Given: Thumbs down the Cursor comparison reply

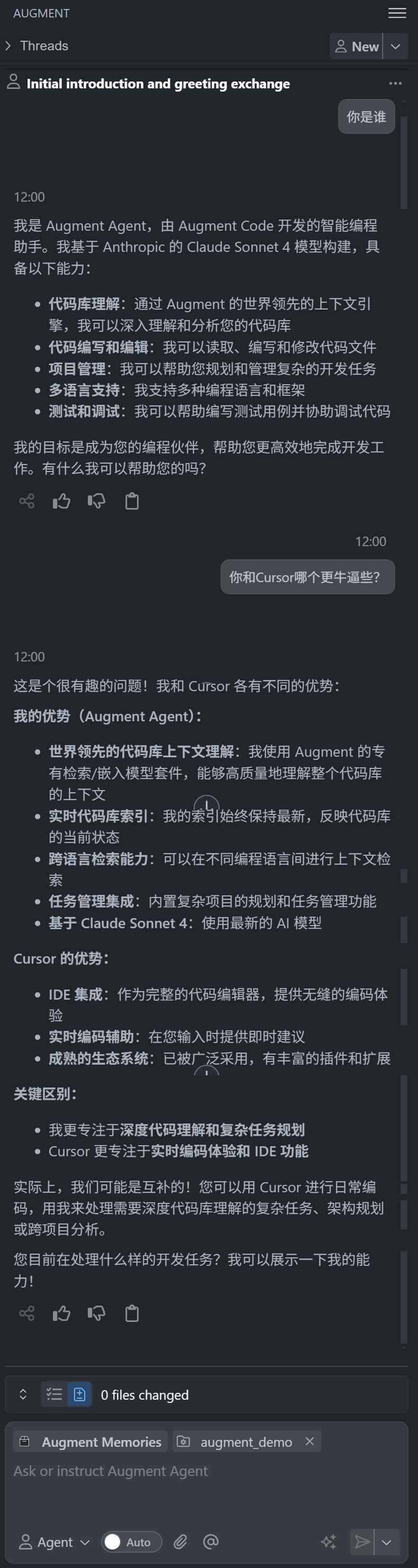Looking at the screenshot, I should [x=96, y=1313].
